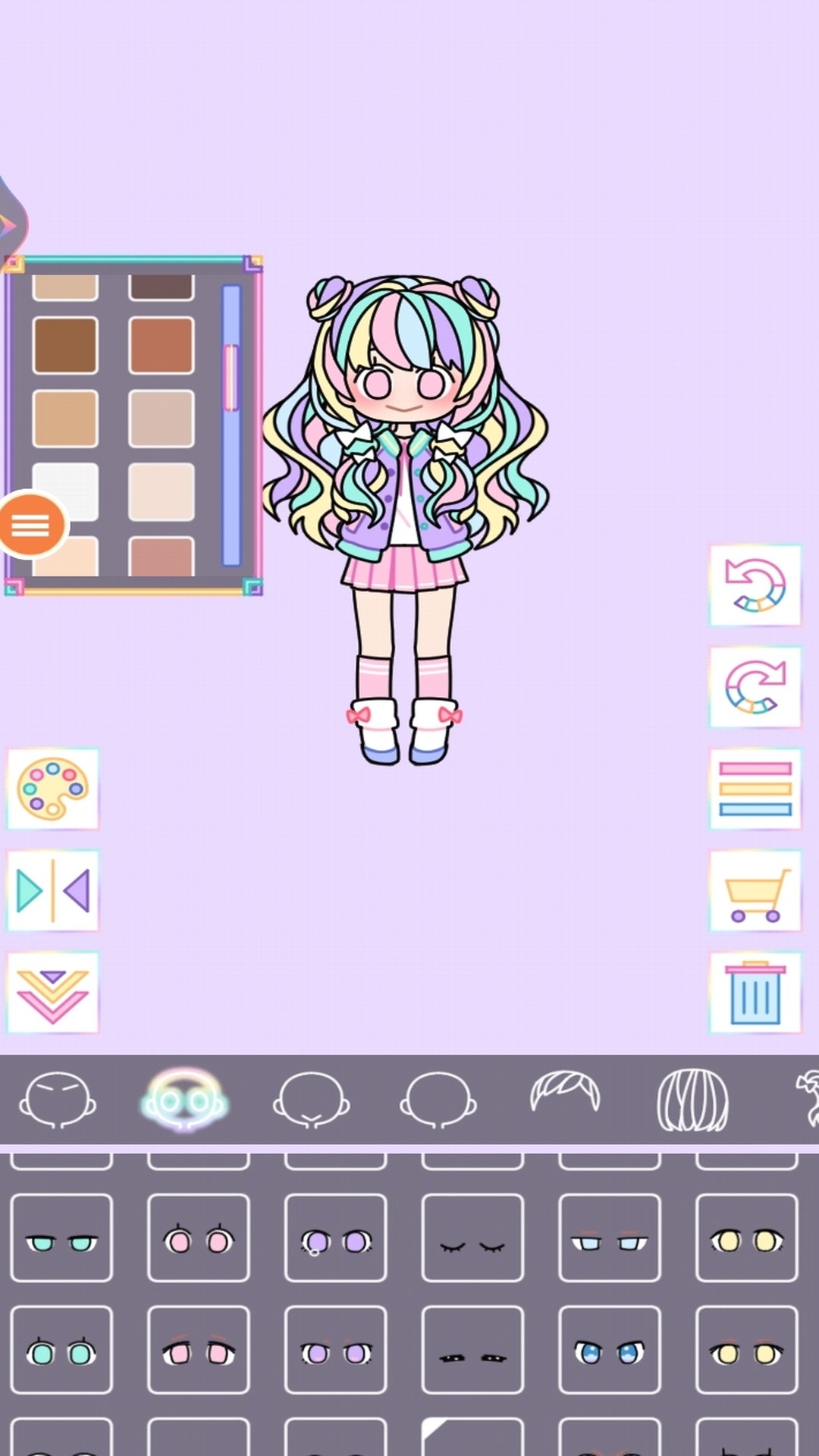Select the teal narrow eyes style
This screenshot has height=1456, width=819.
click(x=61, y=1238)
